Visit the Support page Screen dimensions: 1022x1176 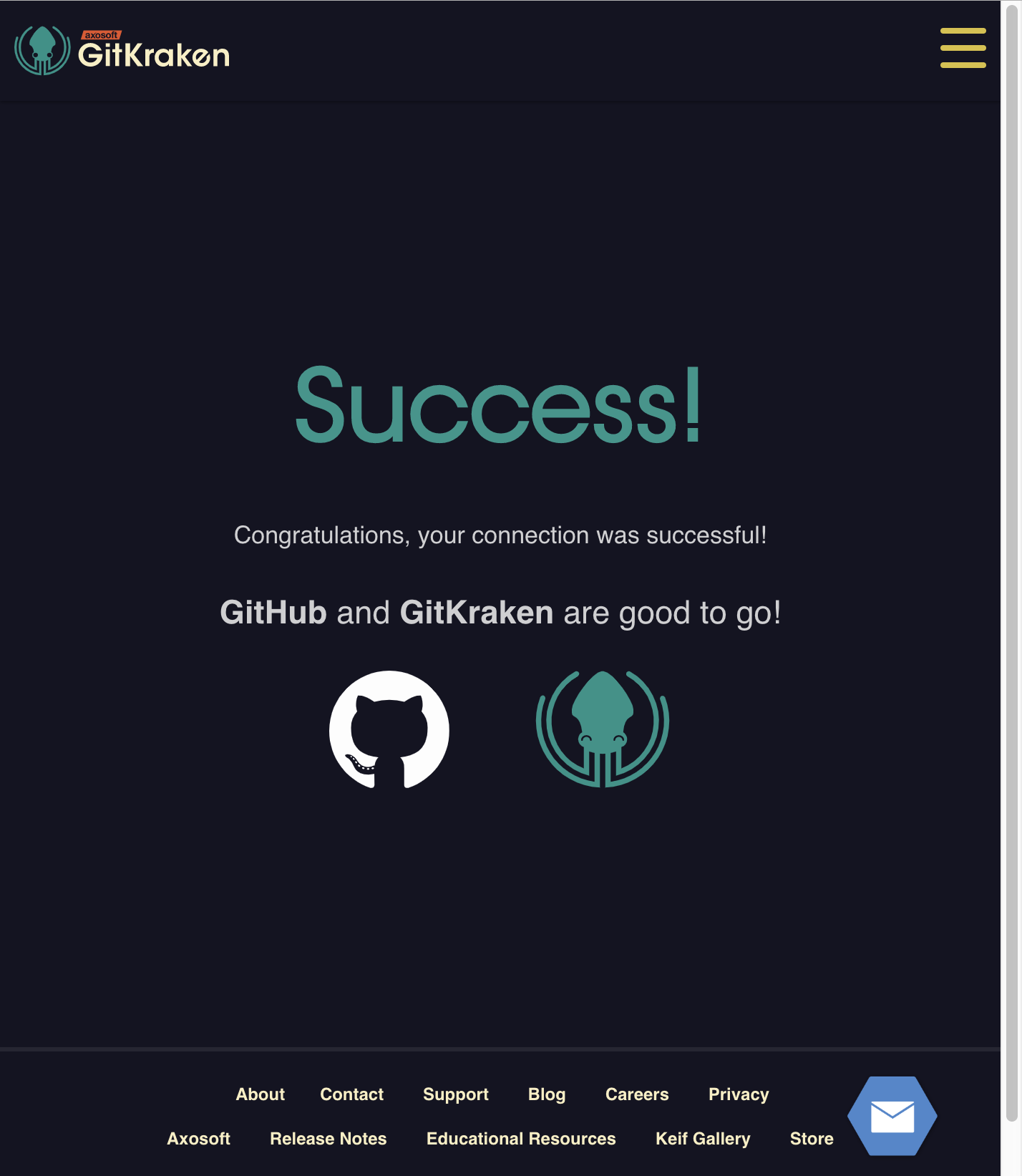pos(455,1094)
